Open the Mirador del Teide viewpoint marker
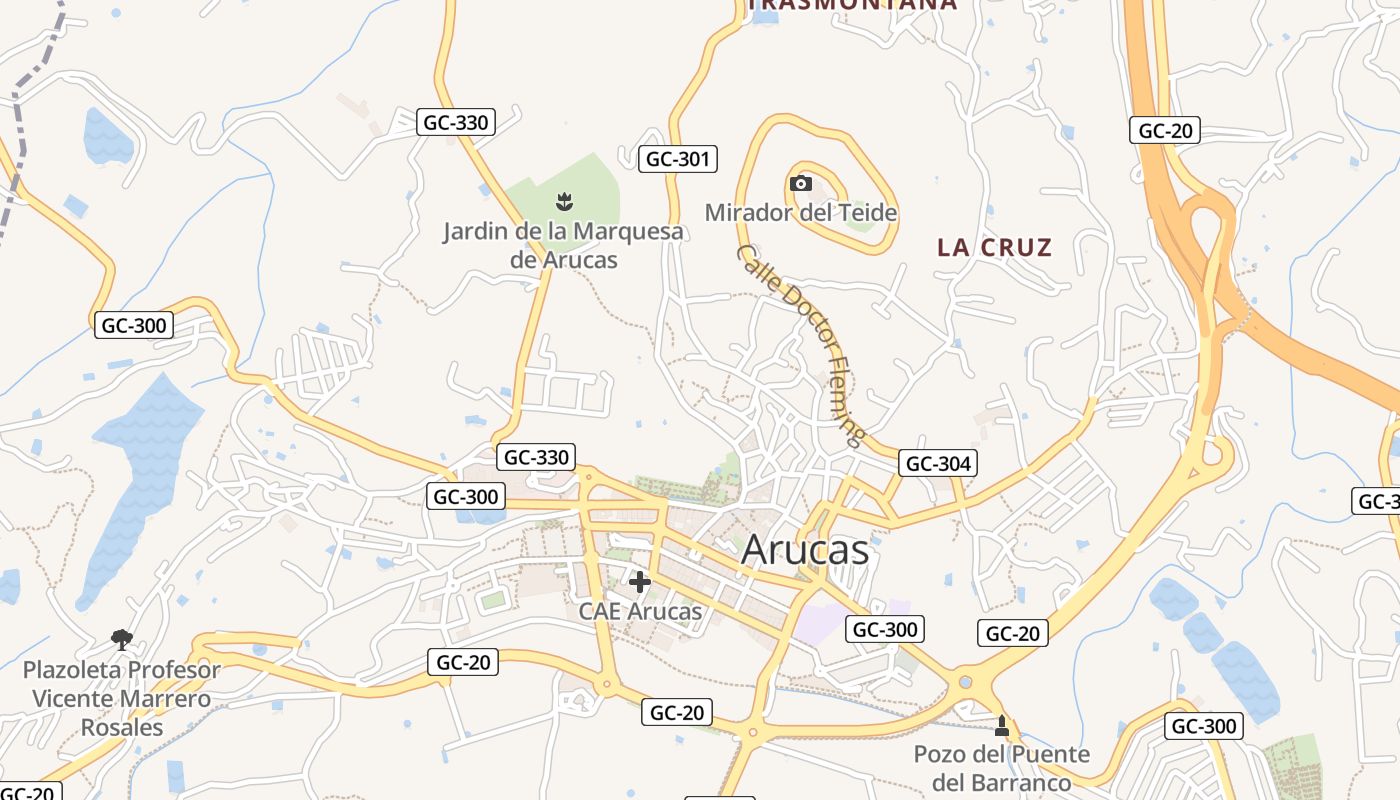The width and height of the screenshot is (1400, 800). tap(800, 183)
